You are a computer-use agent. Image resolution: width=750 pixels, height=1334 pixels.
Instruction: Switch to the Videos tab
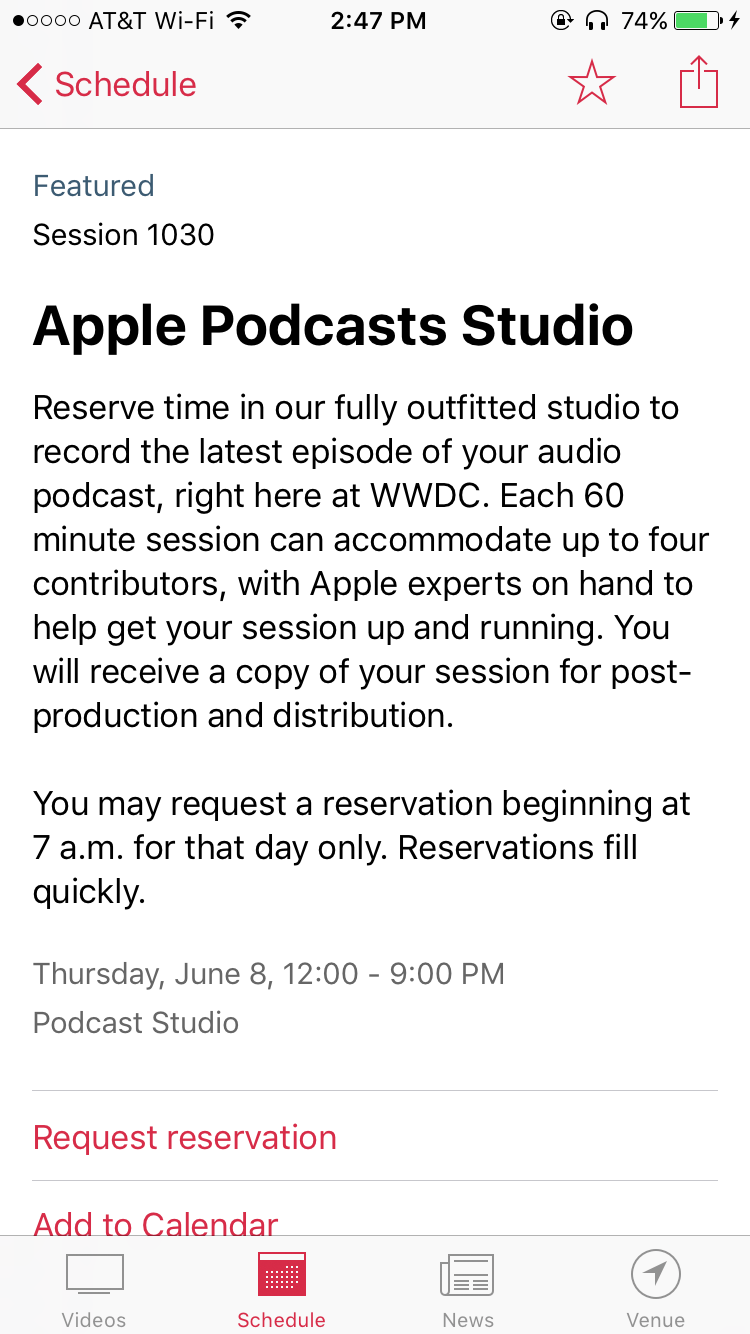pyautogui.click(x=94, y=1290)
